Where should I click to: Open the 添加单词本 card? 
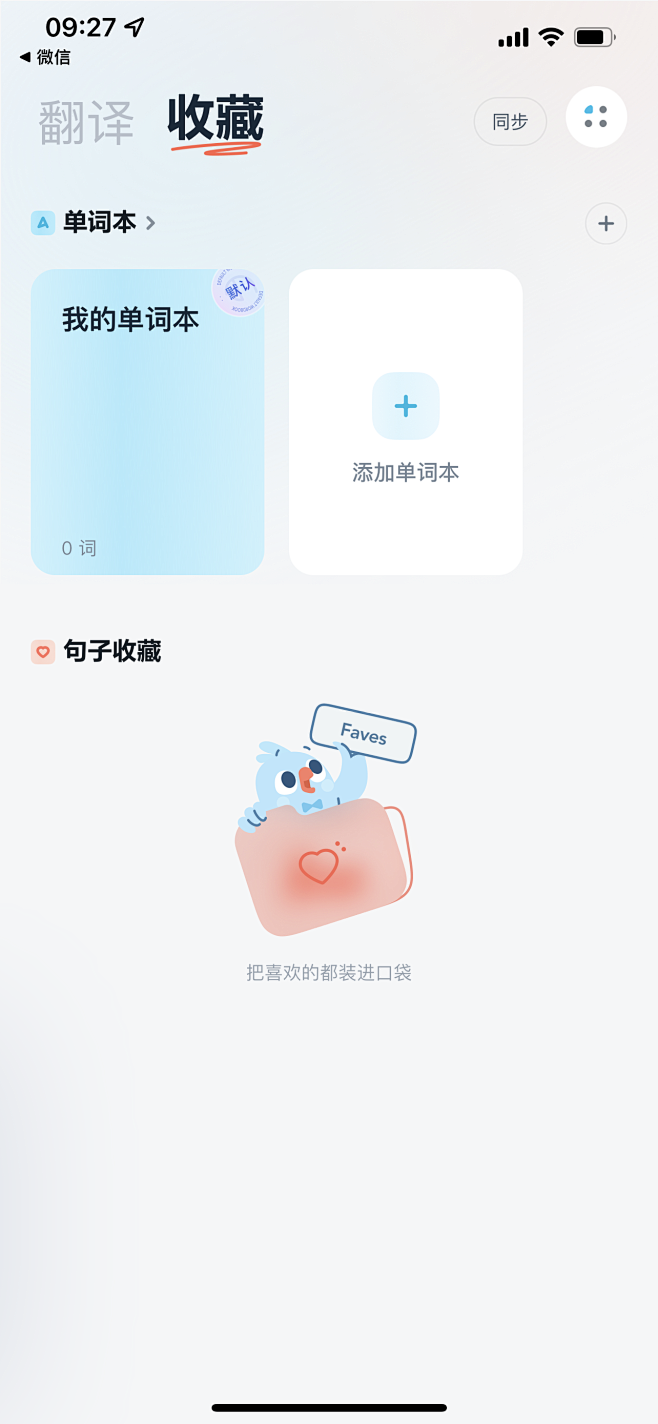405,422
